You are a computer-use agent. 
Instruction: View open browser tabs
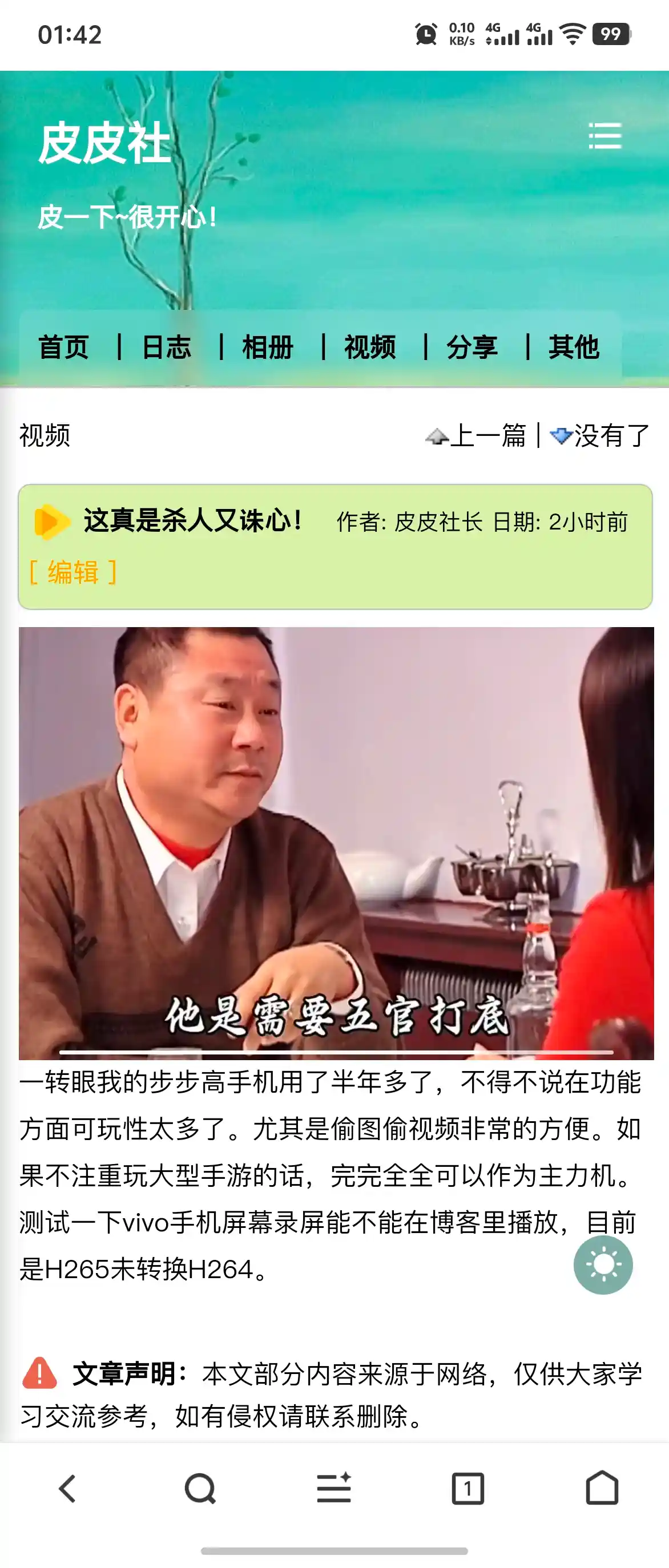point(468,1489)
